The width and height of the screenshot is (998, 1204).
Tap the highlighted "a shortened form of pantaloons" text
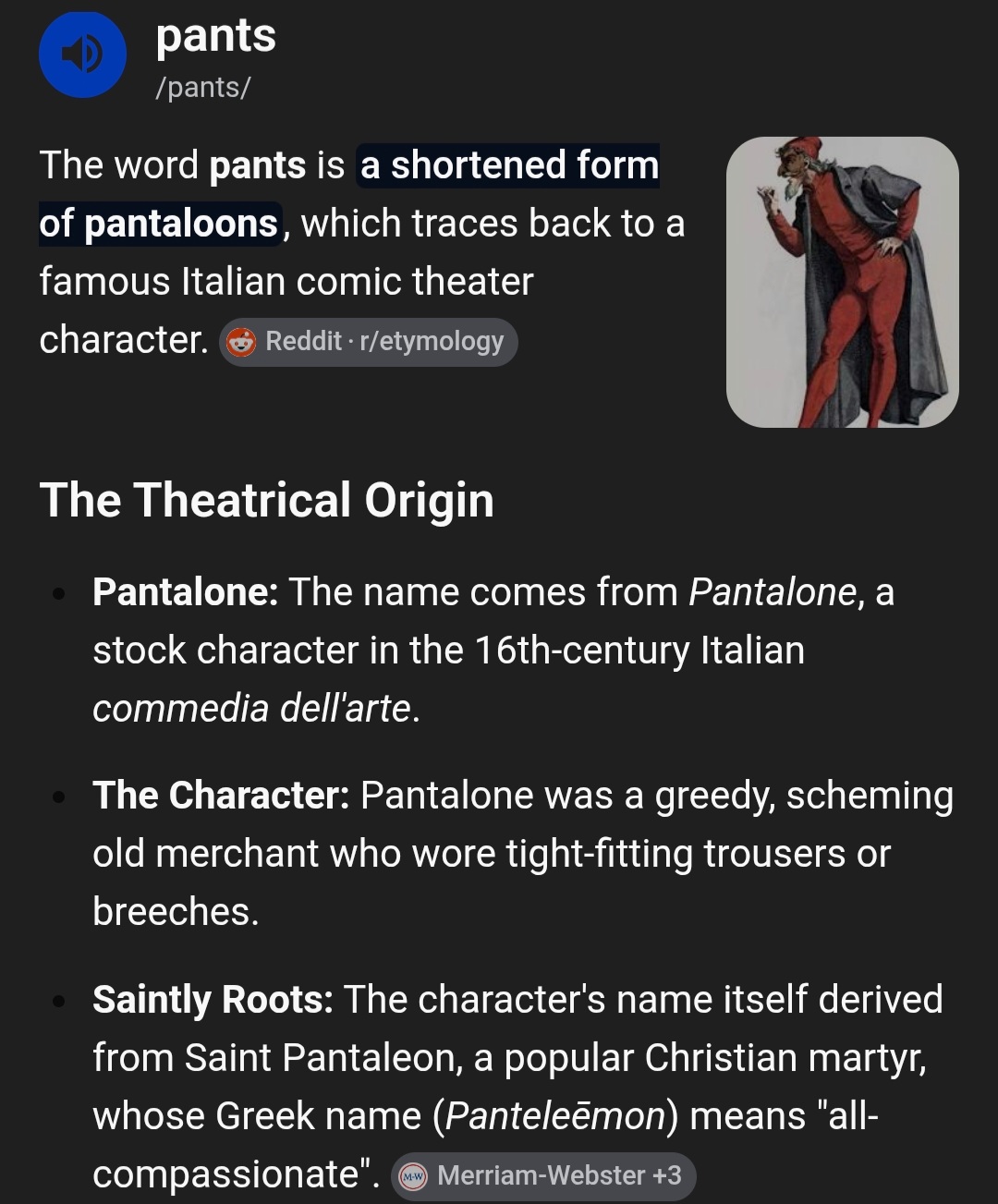pos(349,194)
